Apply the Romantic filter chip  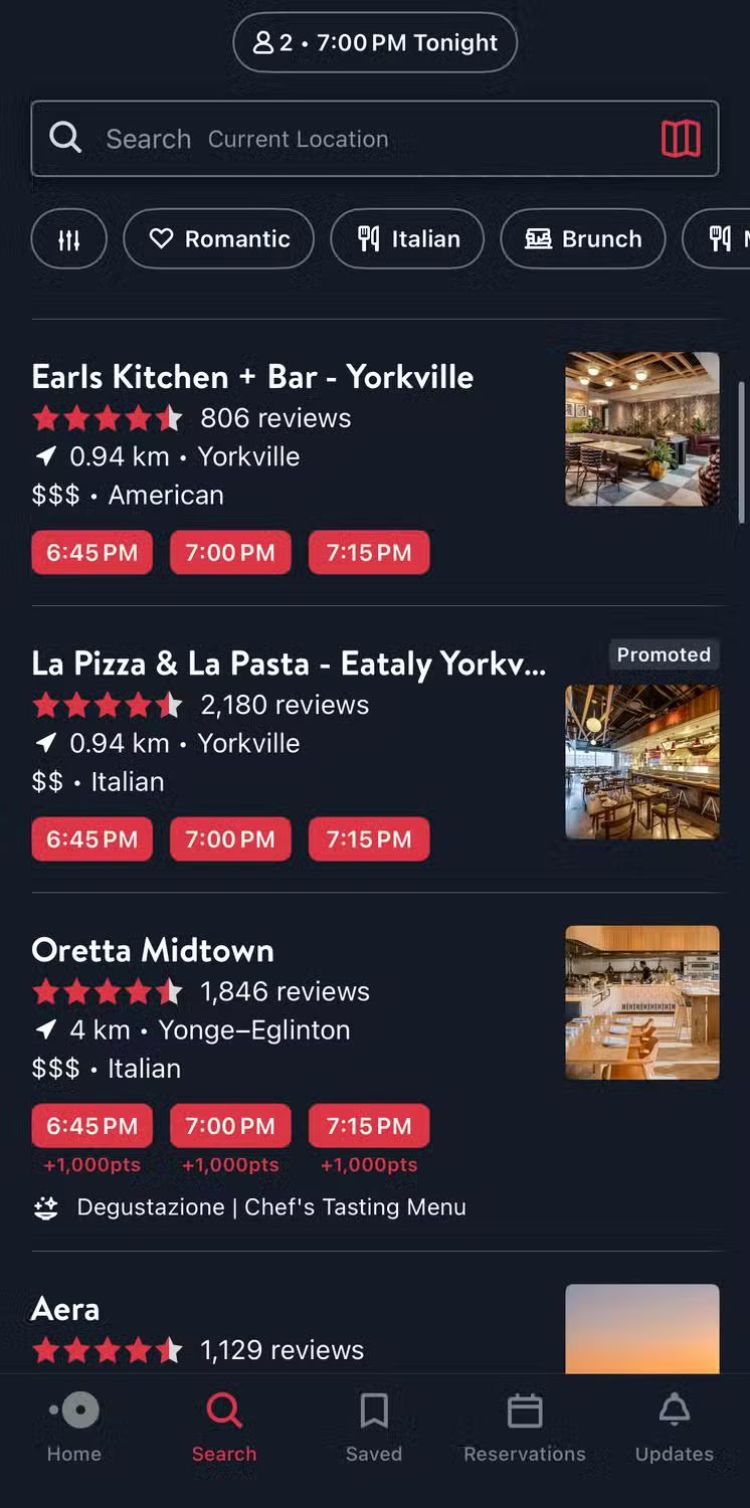[219, 239]
